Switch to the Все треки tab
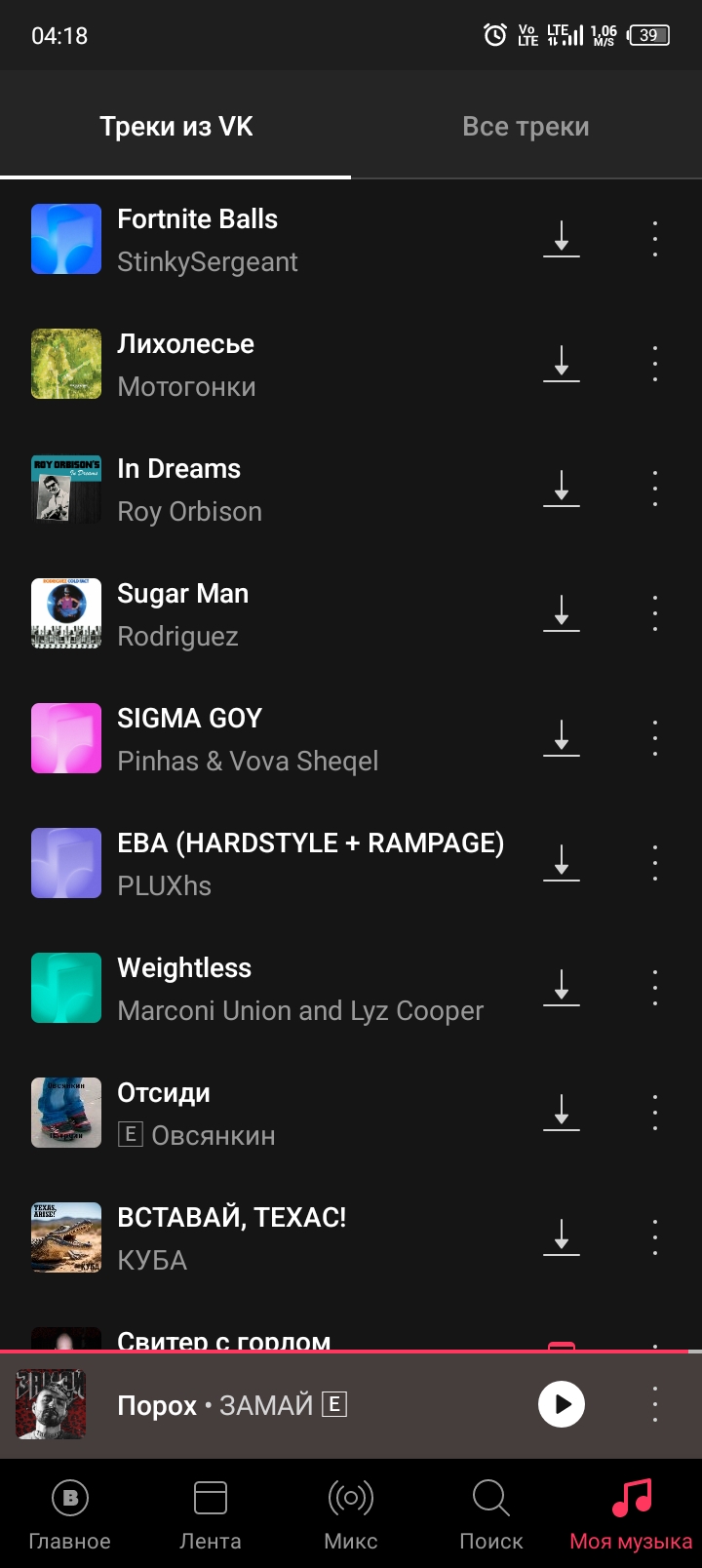This screenshot has height=1568, width=702. click(x=526, y=127)
